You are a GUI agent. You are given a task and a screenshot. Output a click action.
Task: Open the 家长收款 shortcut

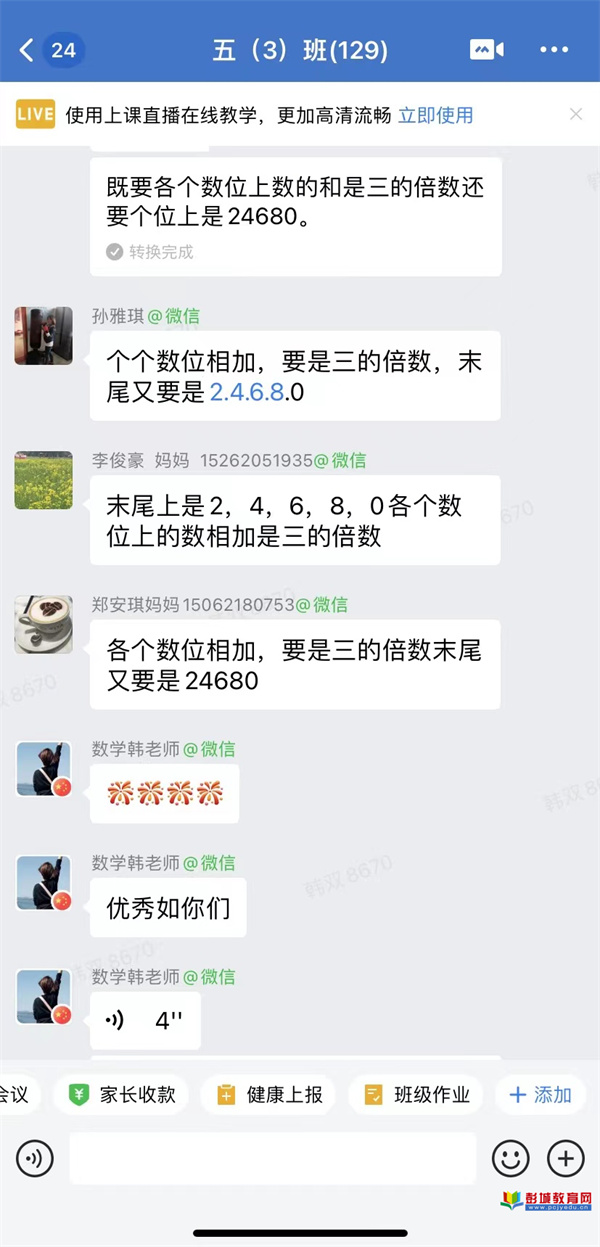coord(122,1095)
